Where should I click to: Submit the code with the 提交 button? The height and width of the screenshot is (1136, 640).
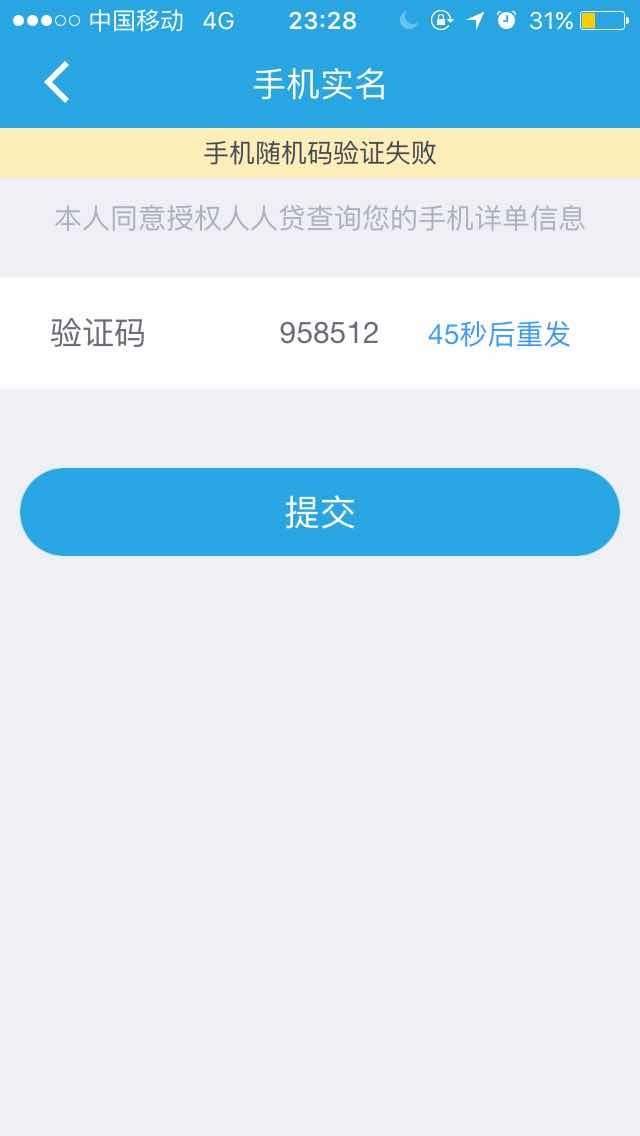pyautogui.click(x=320, y=512)
